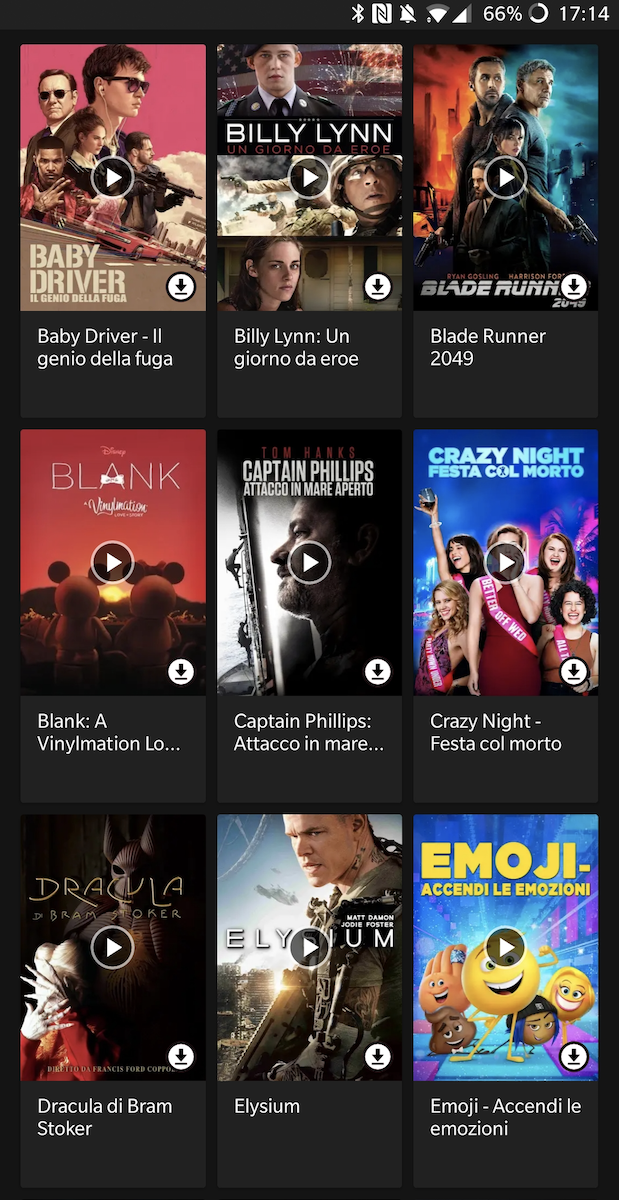Play Dracula di Bram Stoker
The height and width of the screenshot is (1200, 619).
(x=113, y=947)
